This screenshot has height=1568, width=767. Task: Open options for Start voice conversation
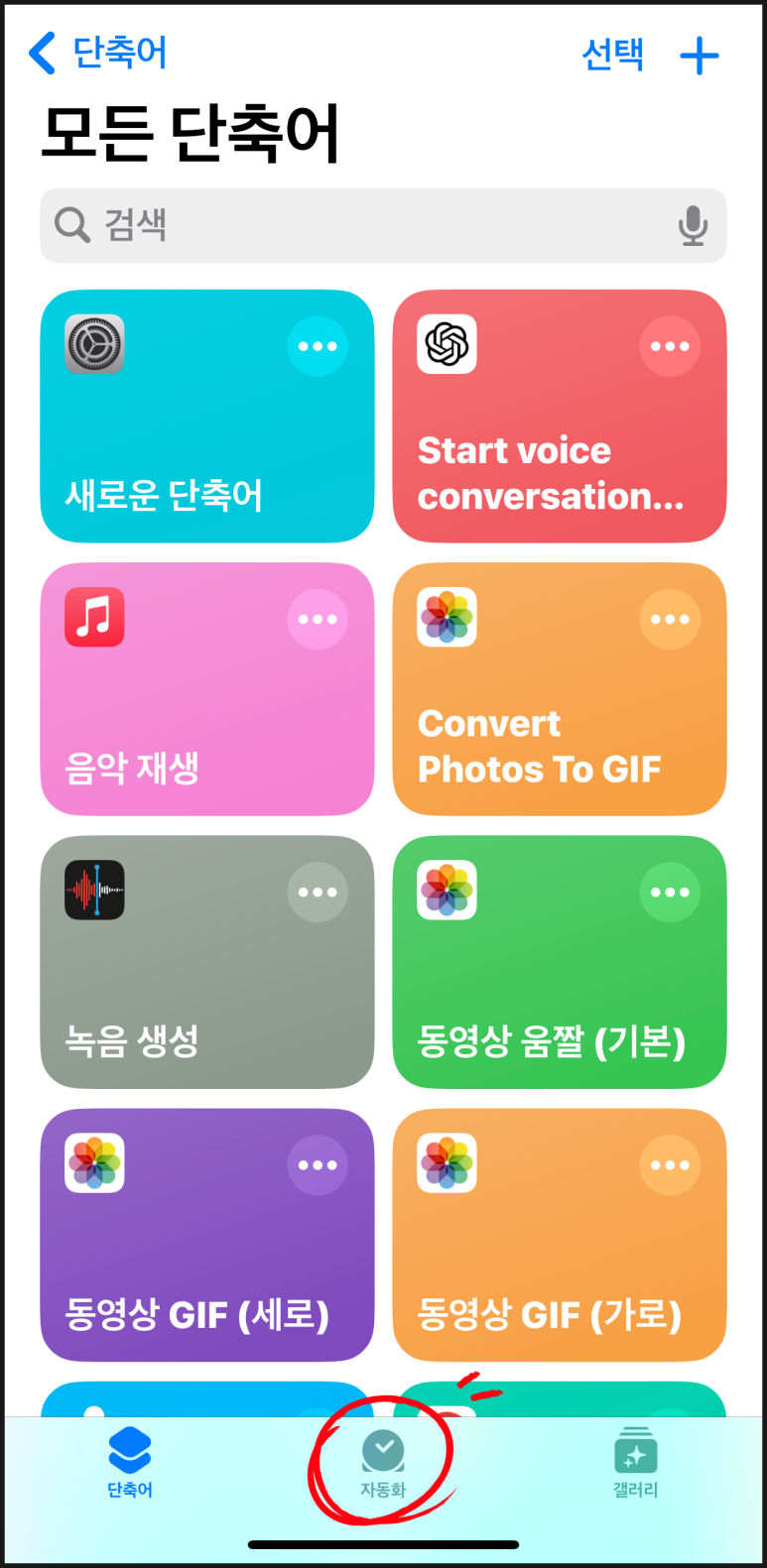click(x=670, y=346)
